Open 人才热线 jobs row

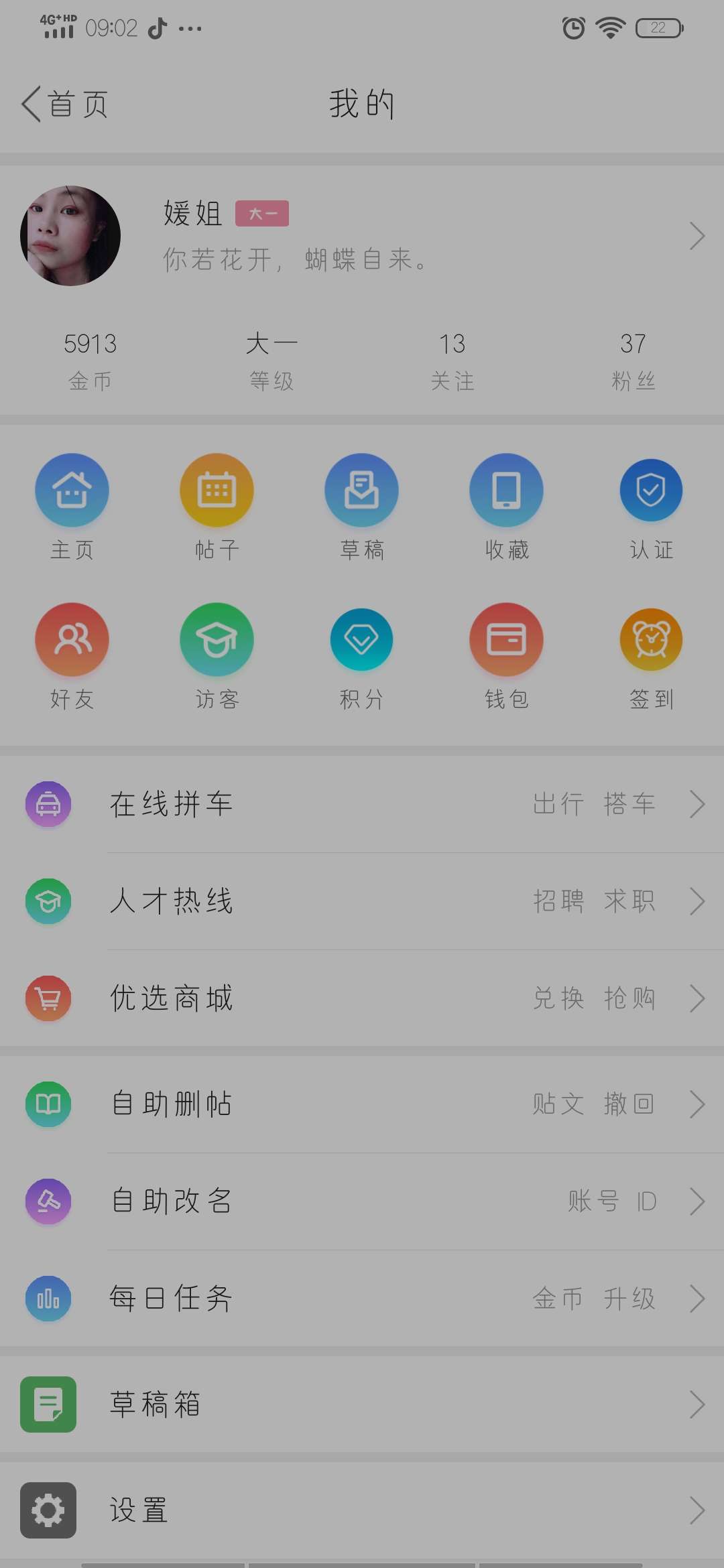[x=362, y=901]
